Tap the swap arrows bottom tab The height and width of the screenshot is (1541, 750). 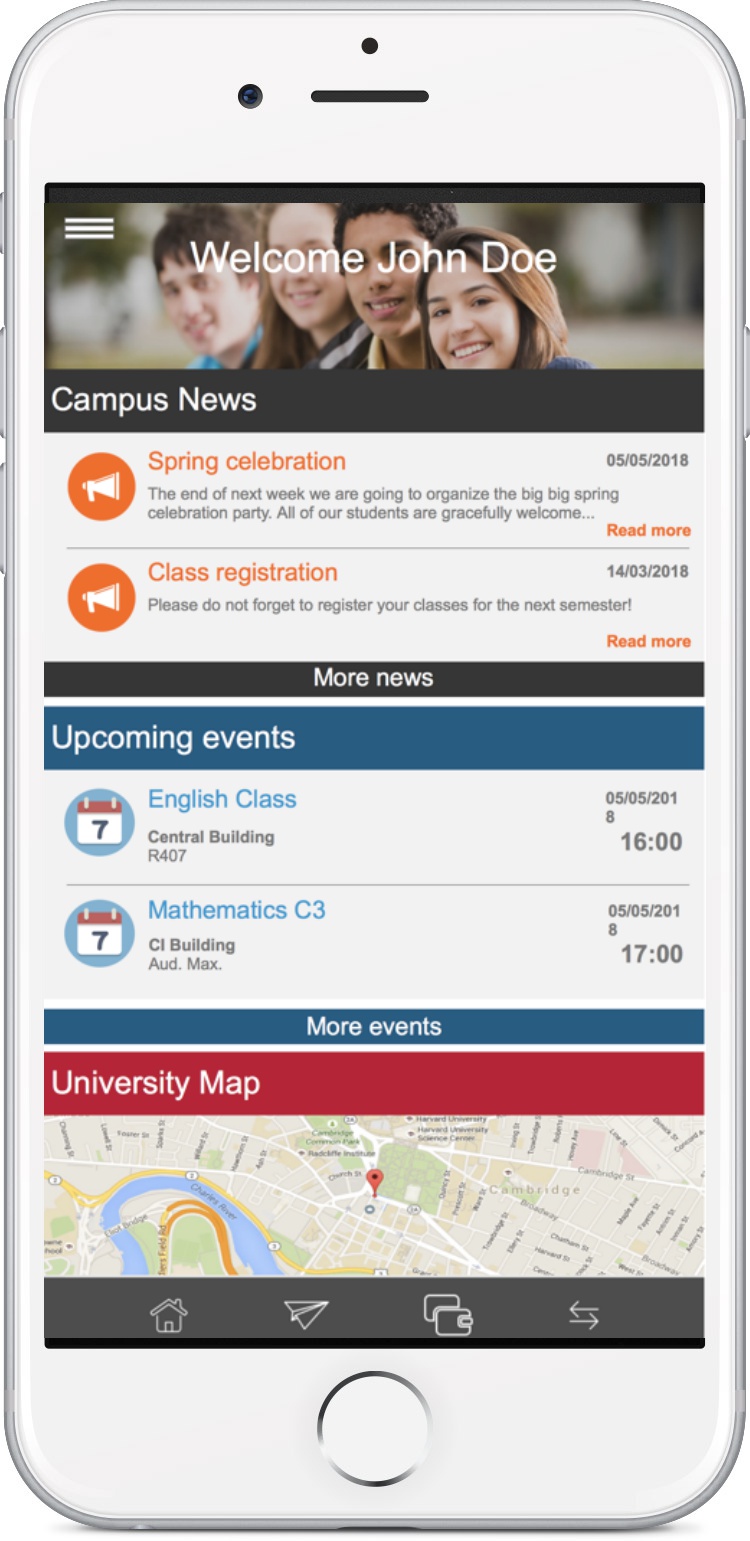(x=584, y=1316)
